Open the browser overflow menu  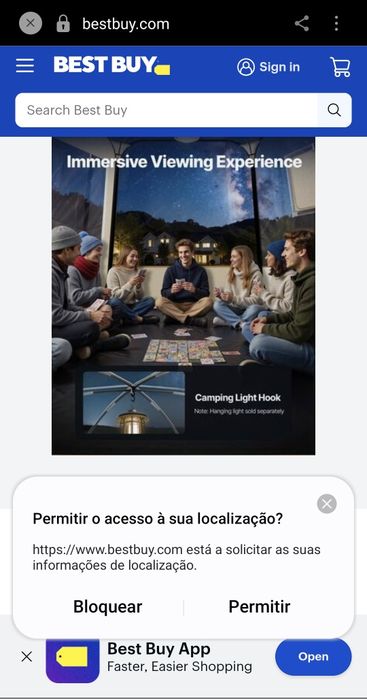(x=336, y=23)
